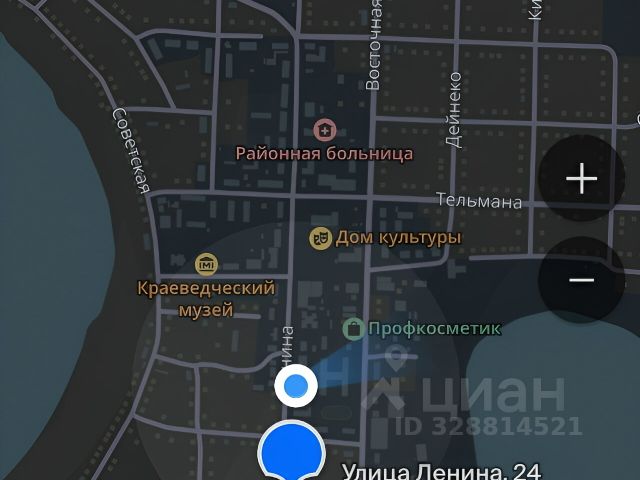Tap the Краеведческий музей marker
The width and height of the screenshot is (640, 480).
pos(206,264)
